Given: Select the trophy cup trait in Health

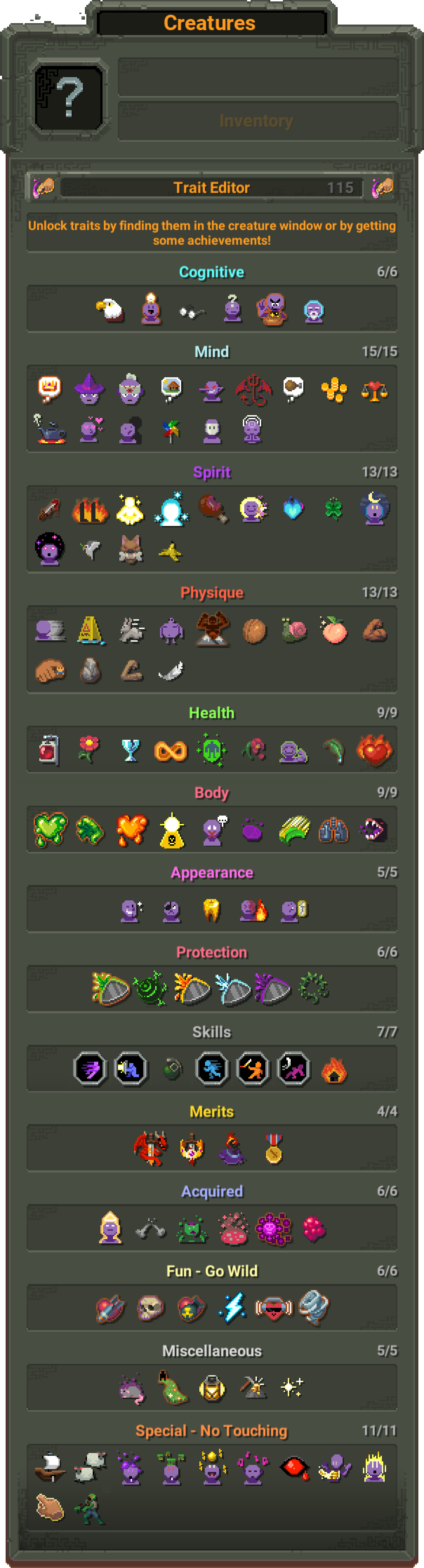Looking at the screenshot, I should click(x=130, y=750).
